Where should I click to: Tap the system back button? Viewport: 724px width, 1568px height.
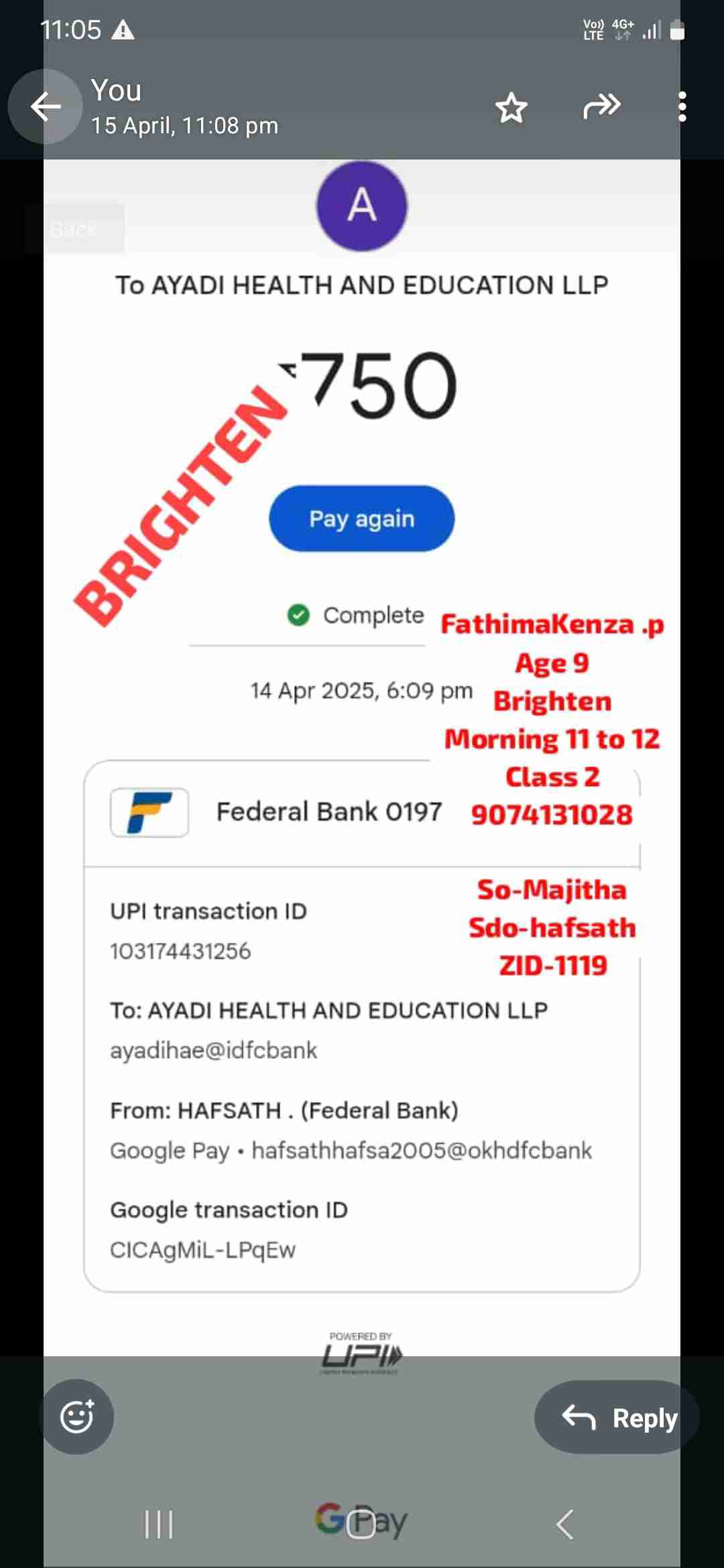pos(564,1524)
